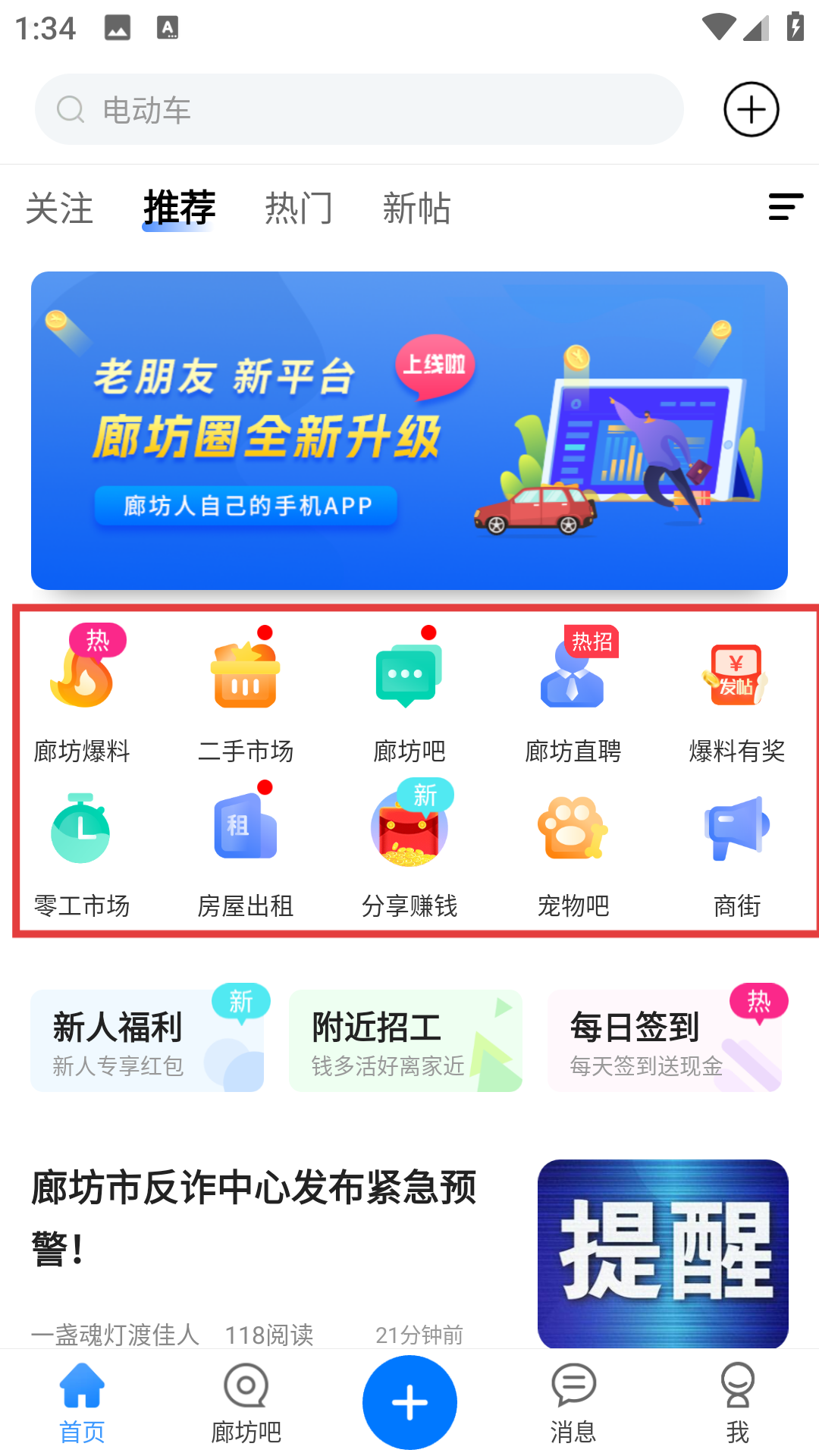Screen dimensions: 819x1456
Task: Read the 廊坊市反诈中心发布紧急预警 post
Action: (254, 1217)
